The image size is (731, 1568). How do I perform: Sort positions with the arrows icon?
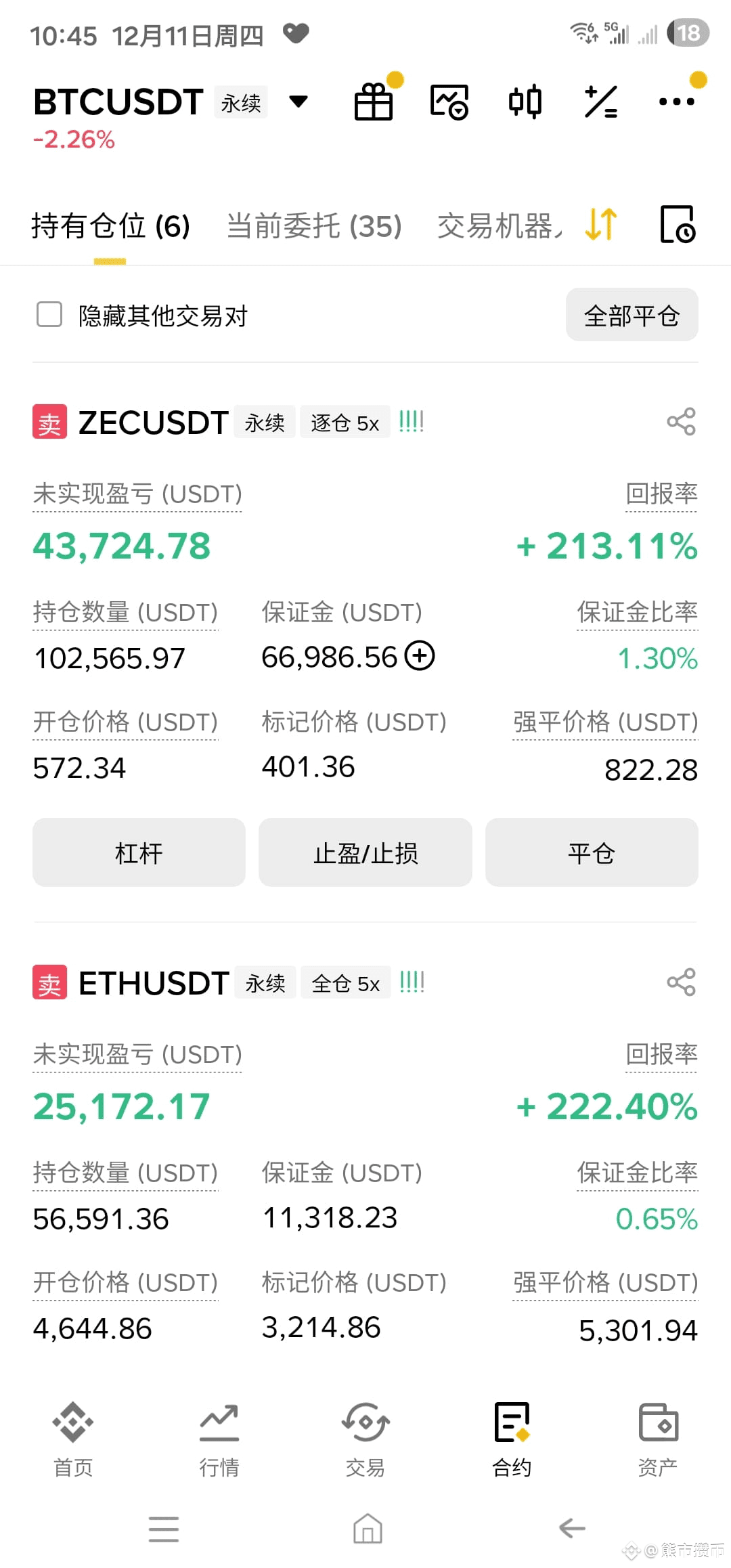click(601, 225)
